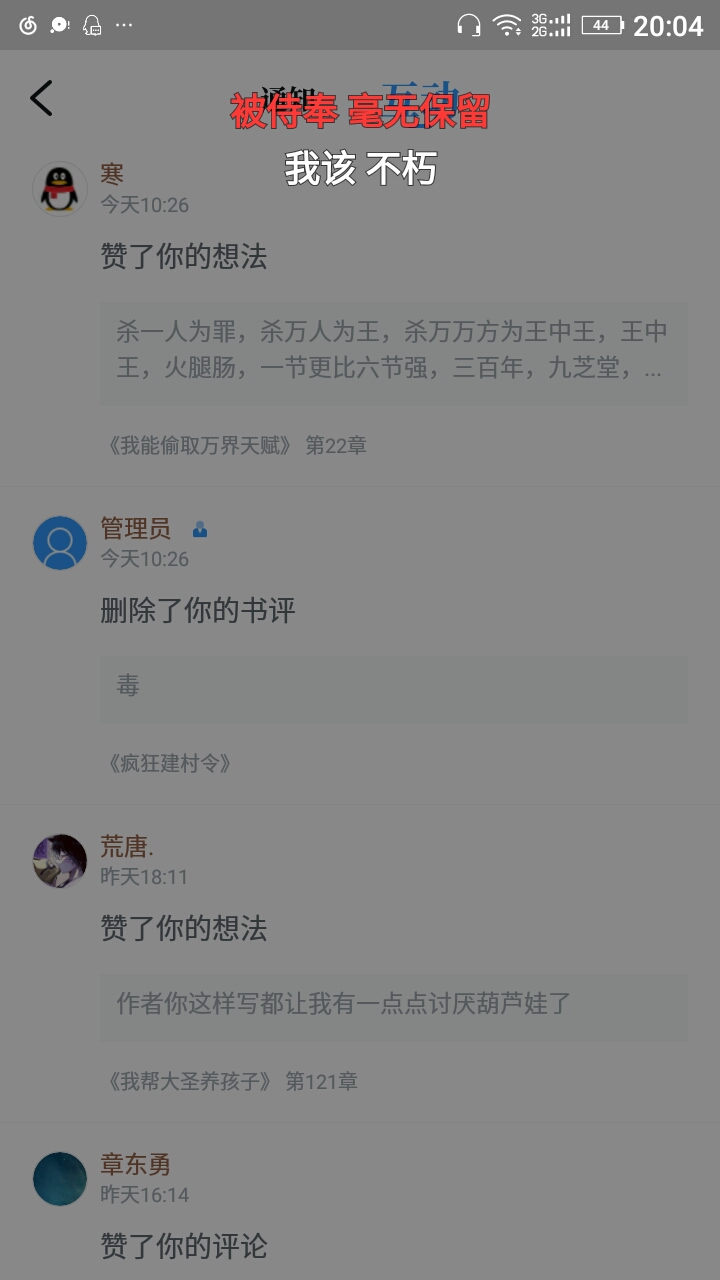Open book 《我能偷取万界天赋》 第22章
Viewport: 720px width, 1280px height.
click(235, 446)
